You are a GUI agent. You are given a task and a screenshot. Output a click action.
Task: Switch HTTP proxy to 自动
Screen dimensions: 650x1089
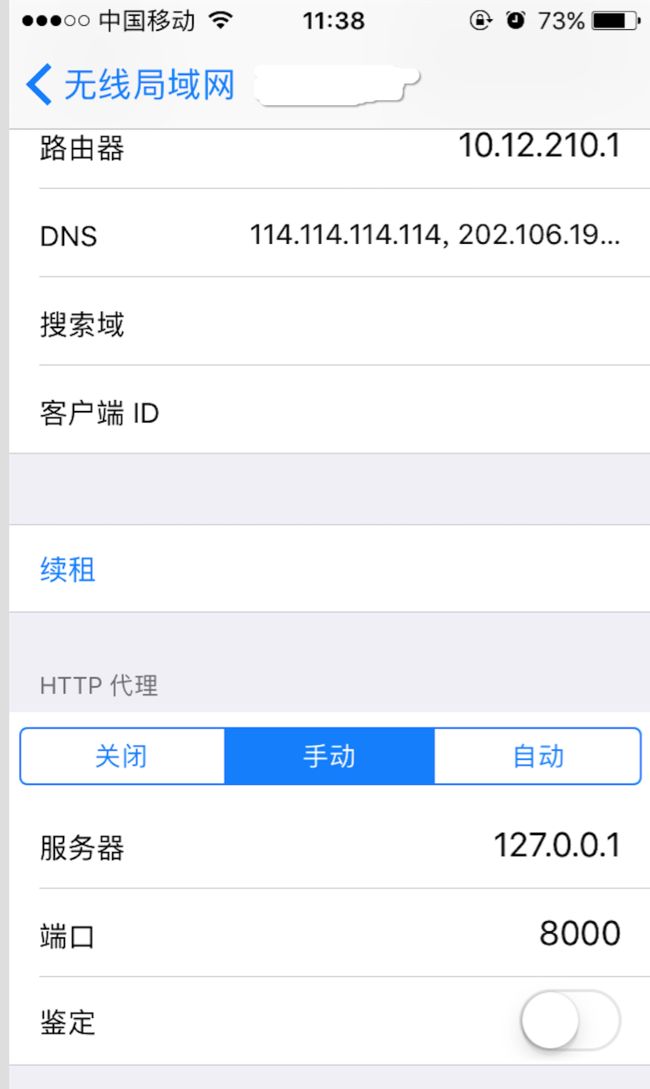pos(538,756)
